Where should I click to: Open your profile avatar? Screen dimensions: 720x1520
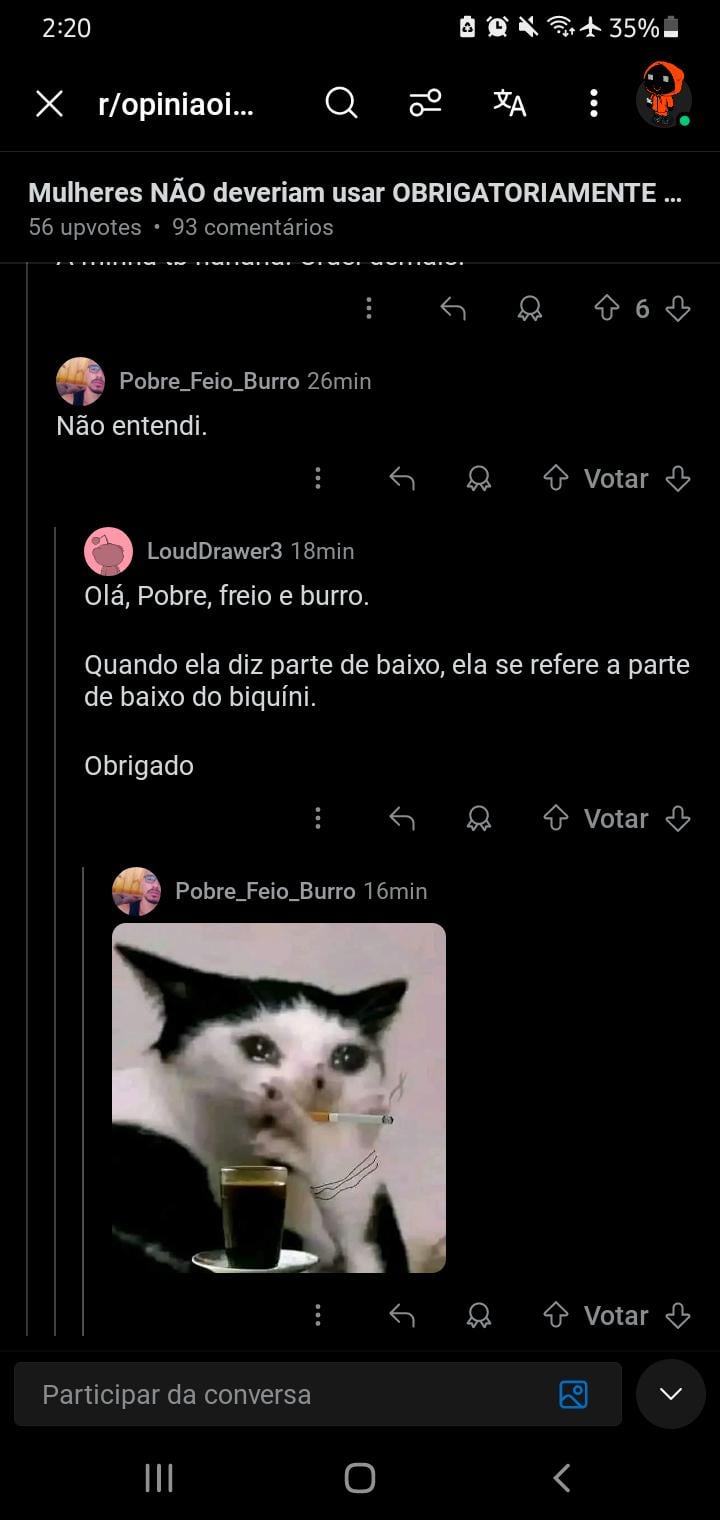click(x=663, y=96)
